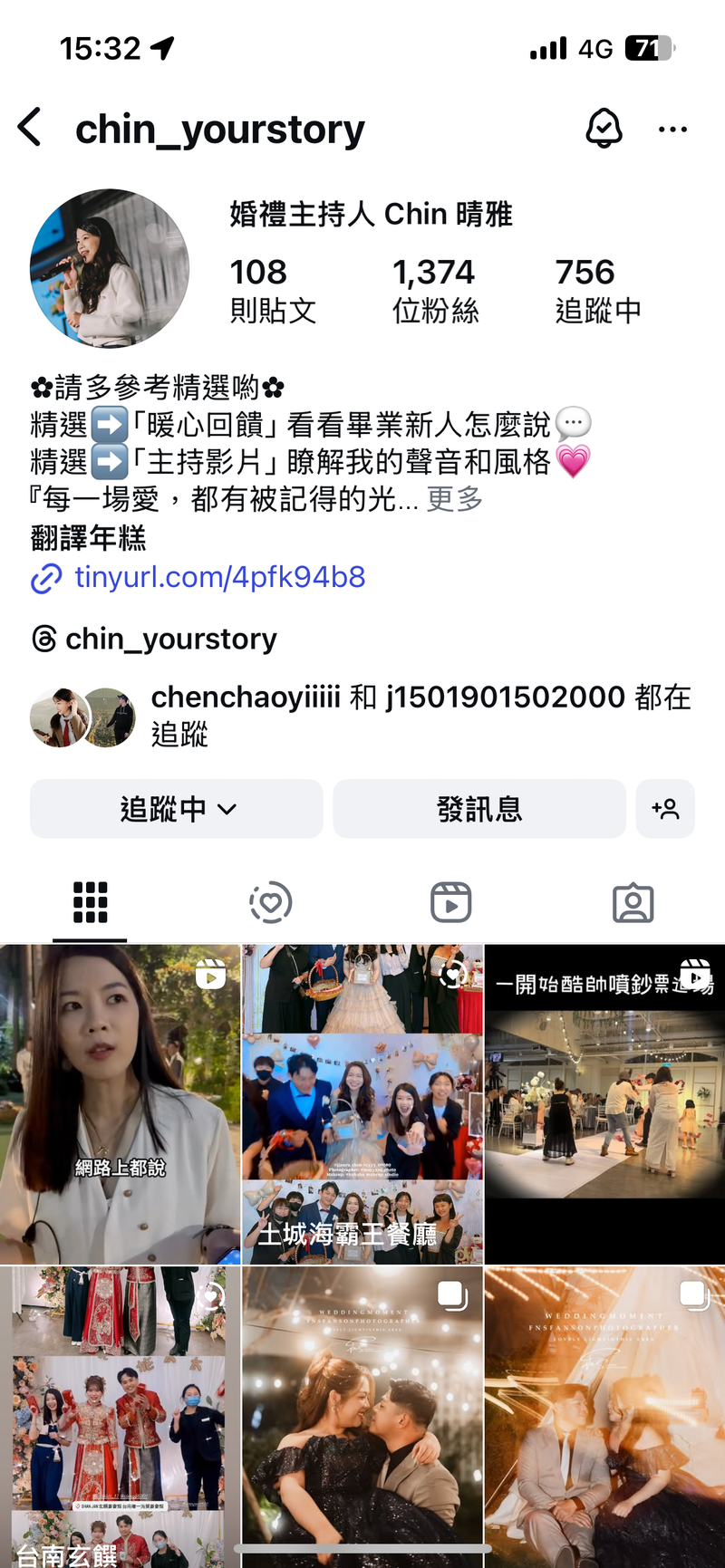Open the tinyurl.com/4pfk94b8 link
This screenshot has width=725, height=1568.
point(219,577)
